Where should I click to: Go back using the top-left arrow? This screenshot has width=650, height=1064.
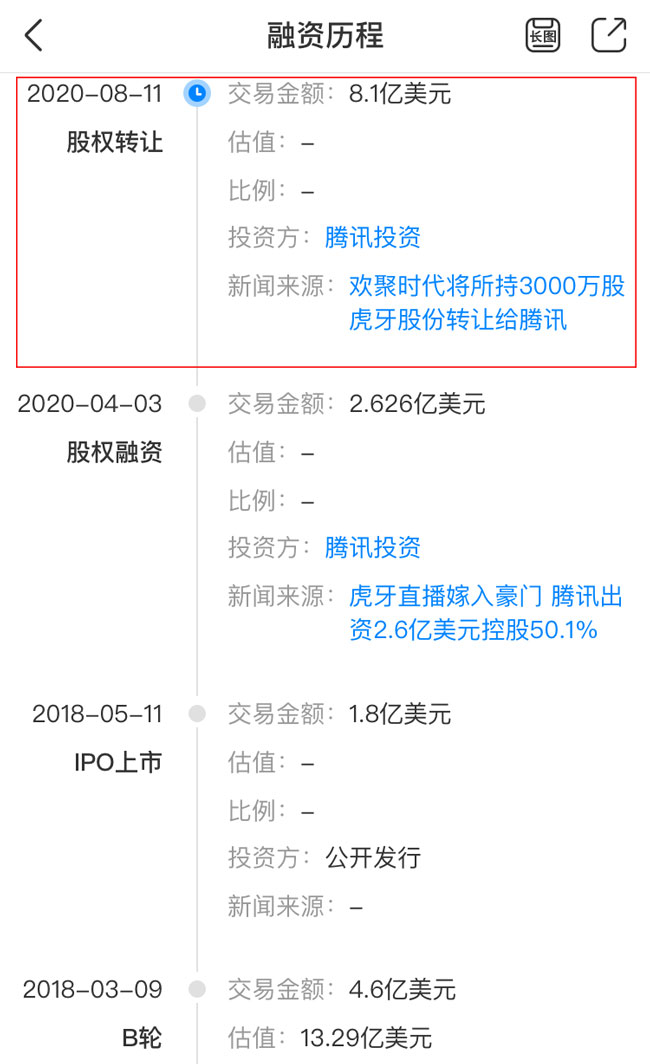coord(34,35)
